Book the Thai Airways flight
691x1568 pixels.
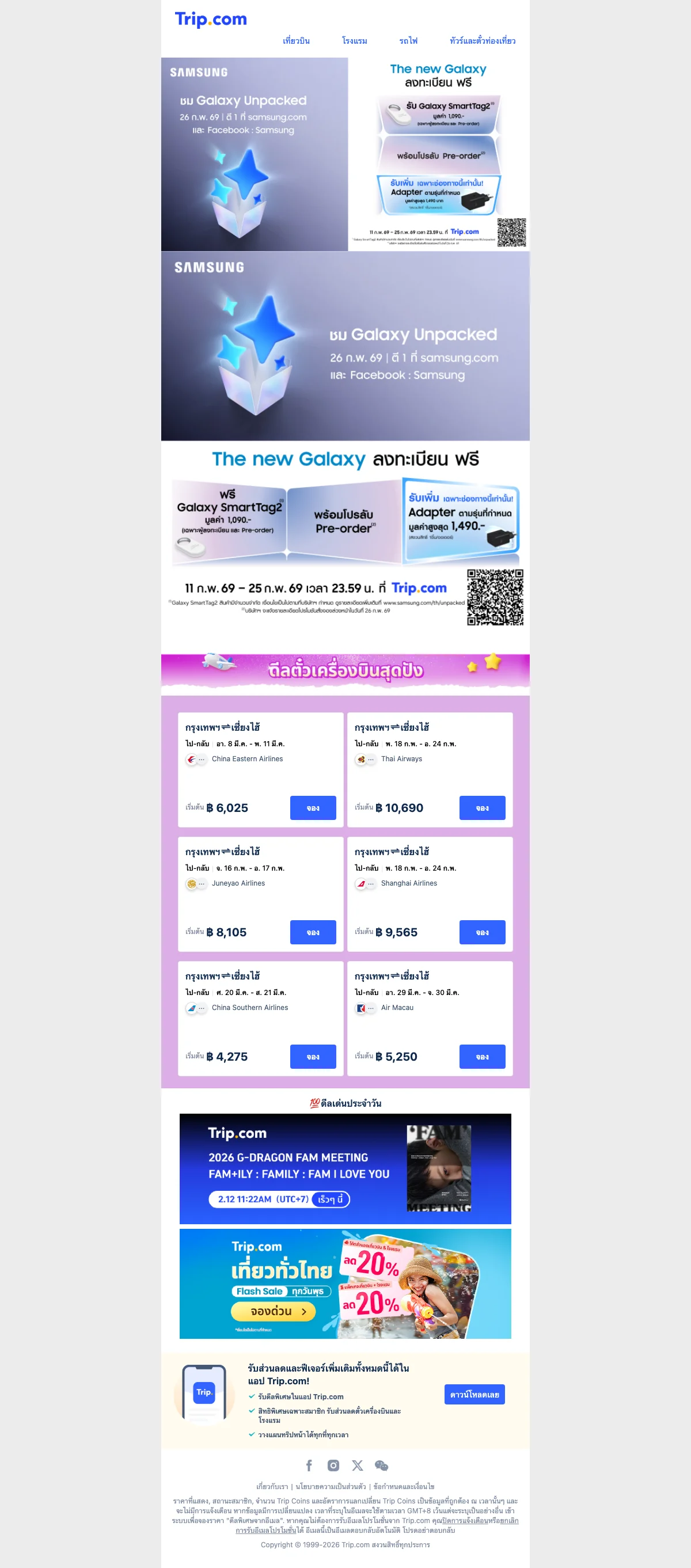click(482, 808)
